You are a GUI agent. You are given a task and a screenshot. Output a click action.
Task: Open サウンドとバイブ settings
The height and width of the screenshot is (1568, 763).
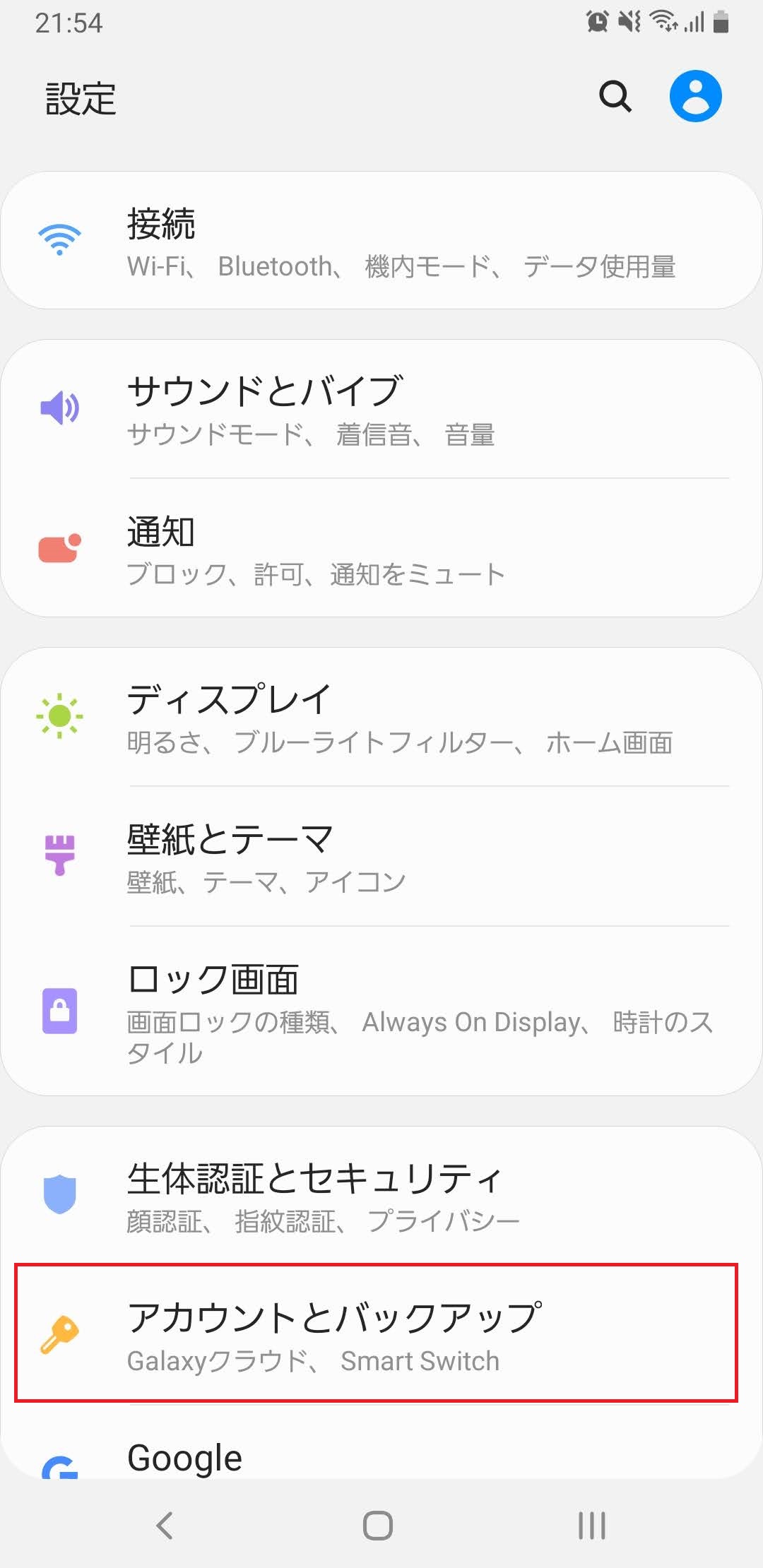381,410
